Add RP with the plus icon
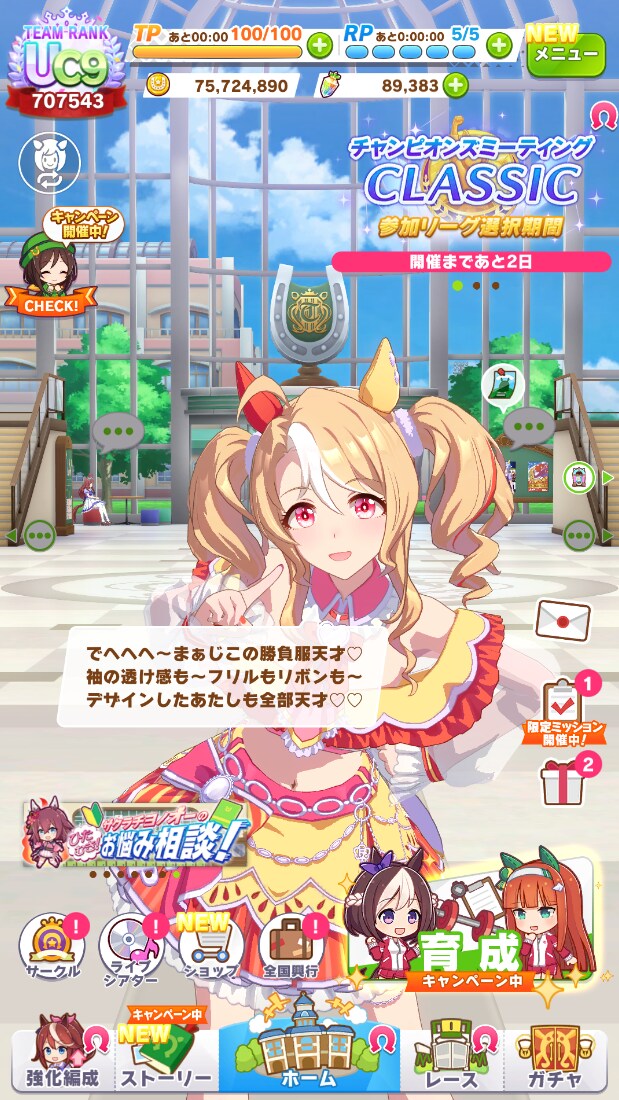 [x=498, y=44]
